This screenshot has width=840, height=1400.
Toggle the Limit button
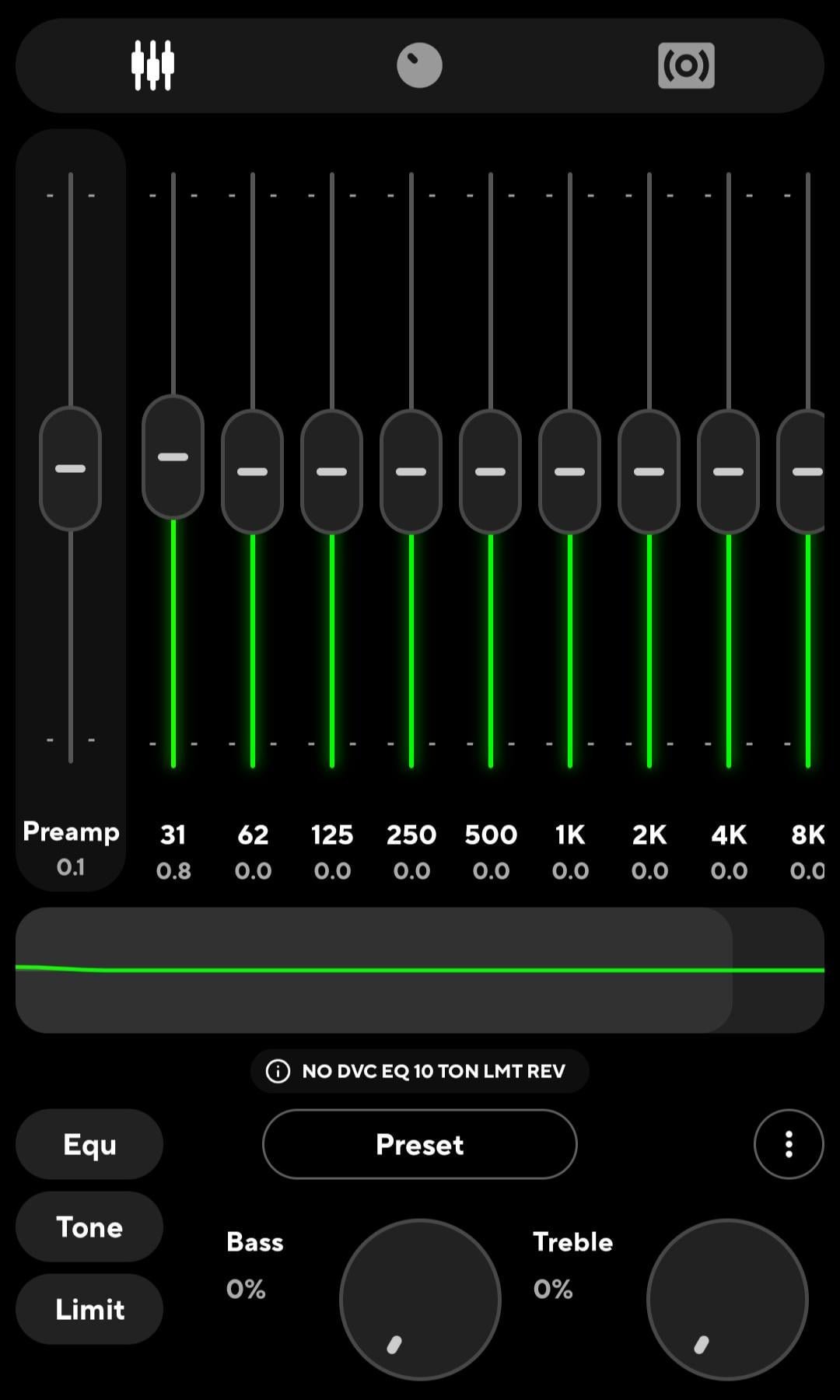pos(89,1309)
